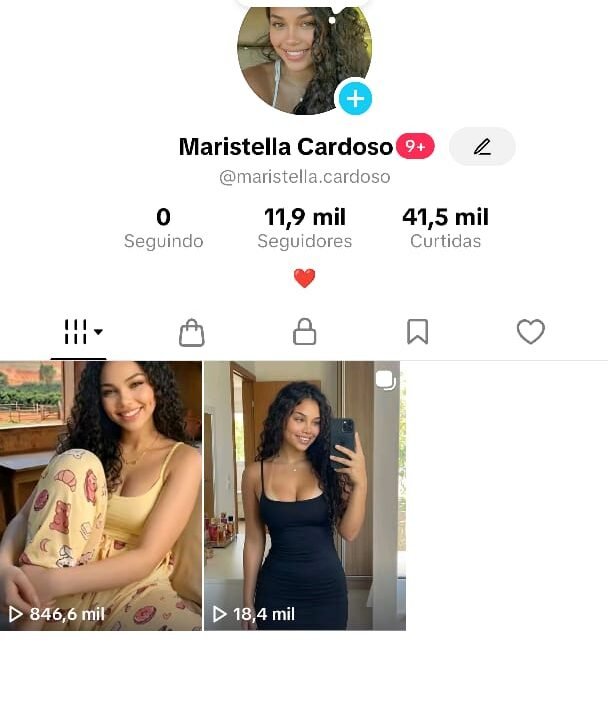Switch to the saved bookmarks tab
608x704 pixels.
tap(417, 332)
